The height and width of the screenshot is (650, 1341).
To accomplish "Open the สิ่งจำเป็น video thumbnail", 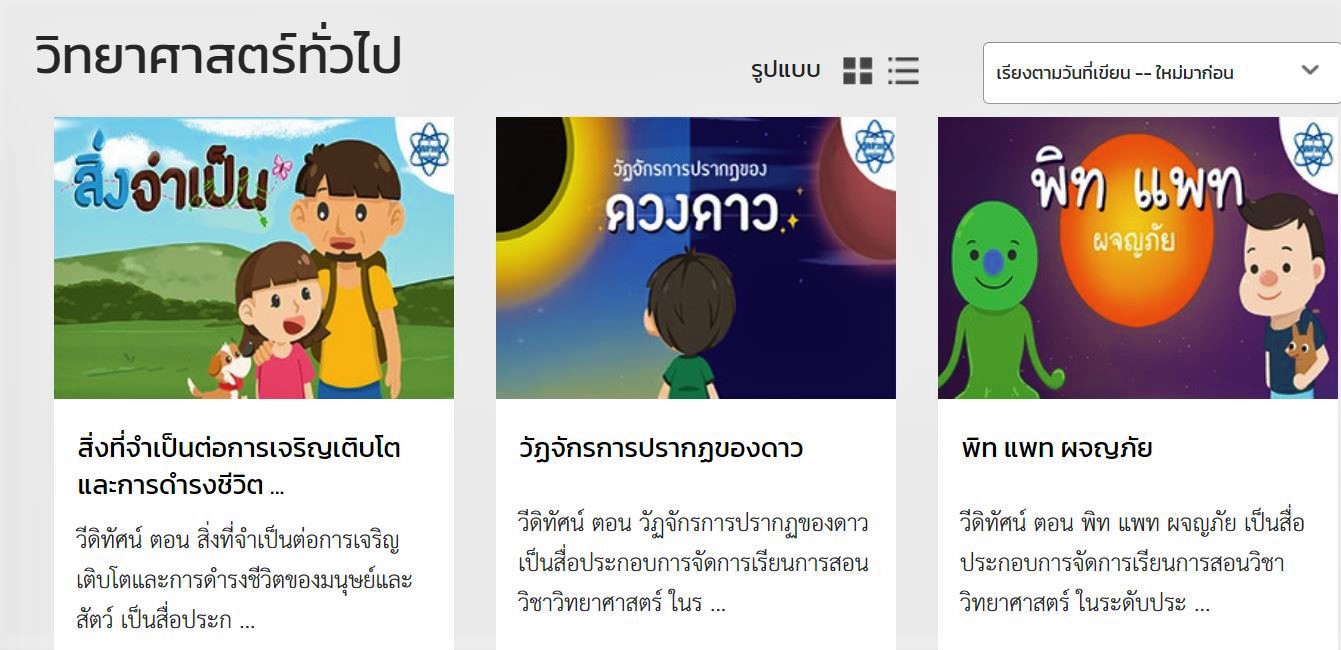I will (254, 258).
